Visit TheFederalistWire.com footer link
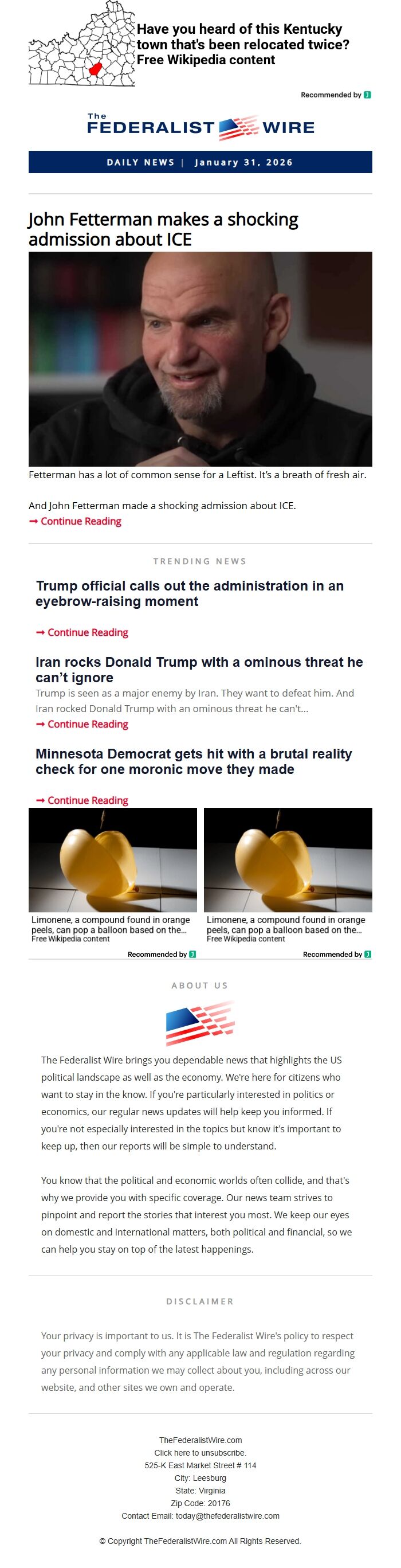Viewport: 401px width, 1568px height. point(200,1440)
